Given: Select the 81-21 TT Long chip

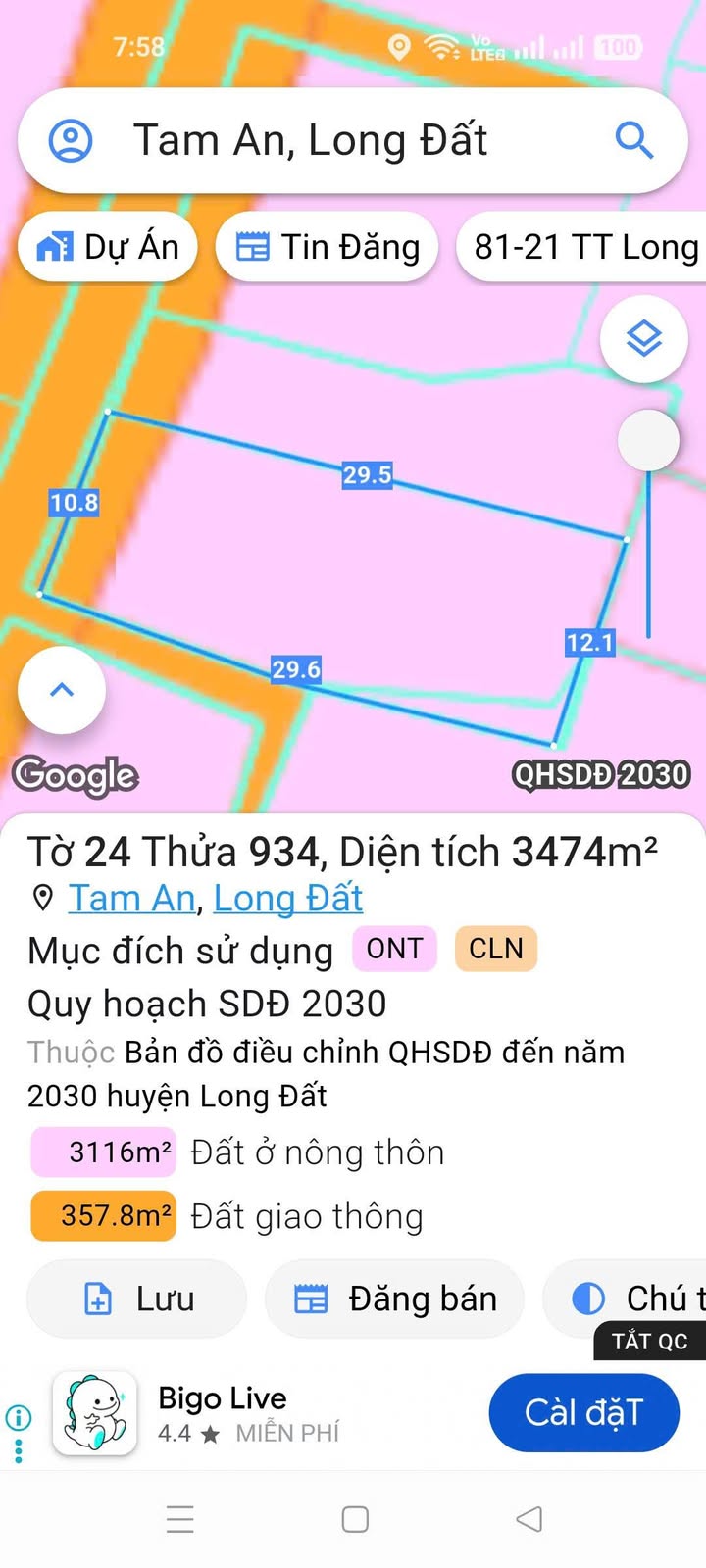Looking at the screenshot, I should 582,247.
